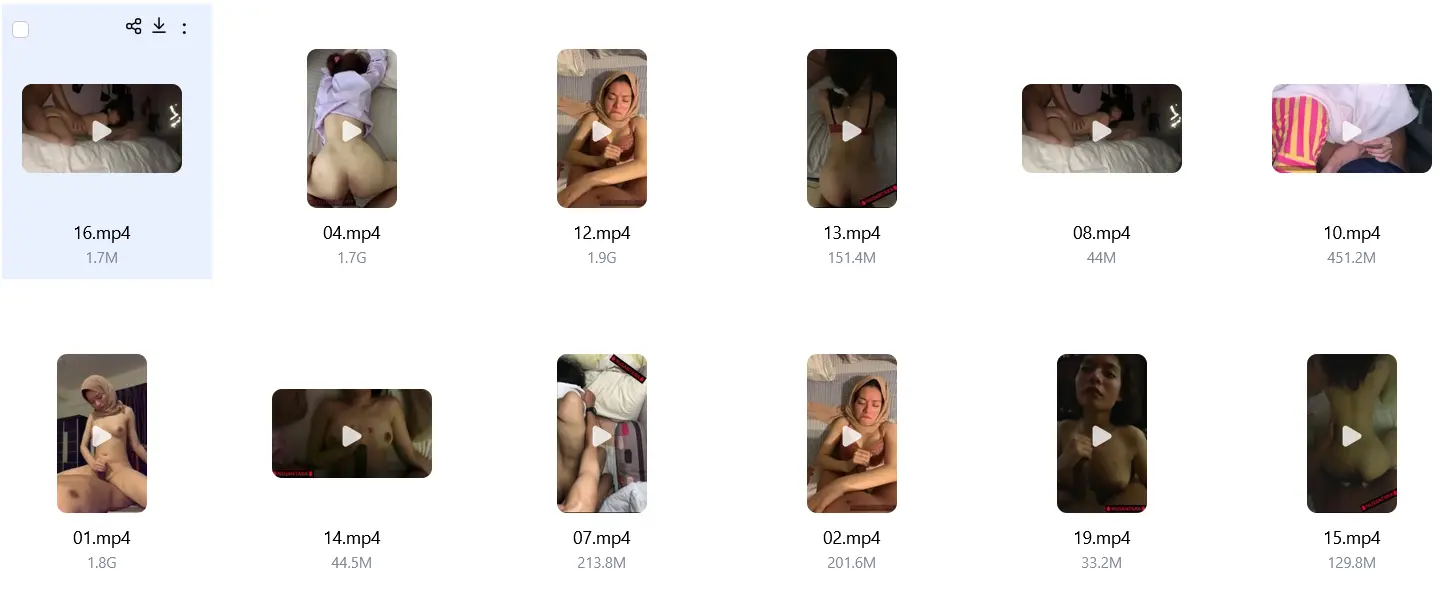The width and height of the screenshot is (1452, 592).
Task: Open the 04.mp4 file
Action: 352,128
